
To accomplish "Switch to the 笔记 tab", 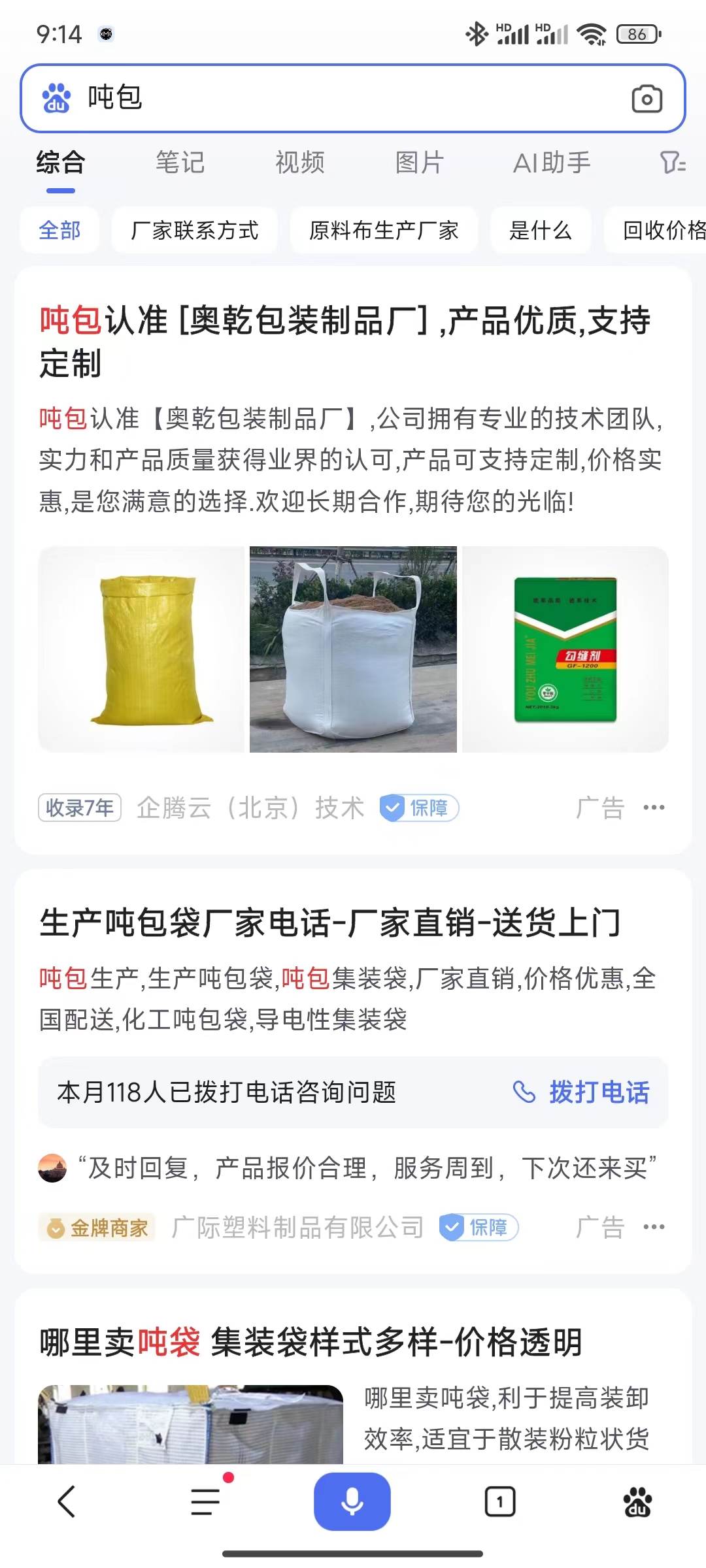I will pos(180,163).
